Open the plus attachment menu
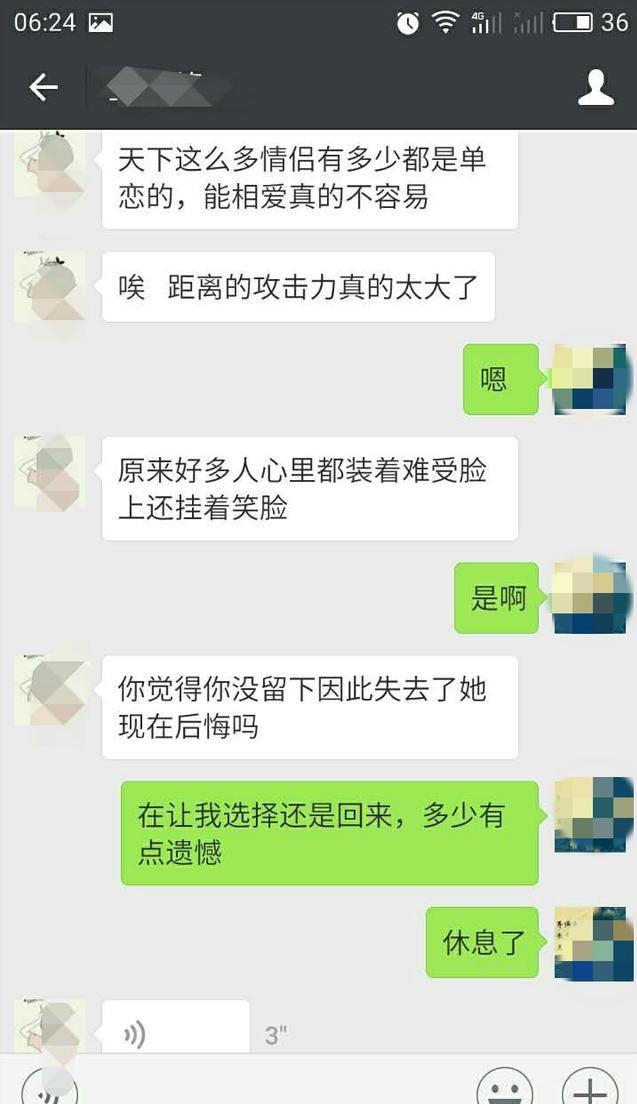Viewport: 637px width, 1104px height. [590, 1088]
